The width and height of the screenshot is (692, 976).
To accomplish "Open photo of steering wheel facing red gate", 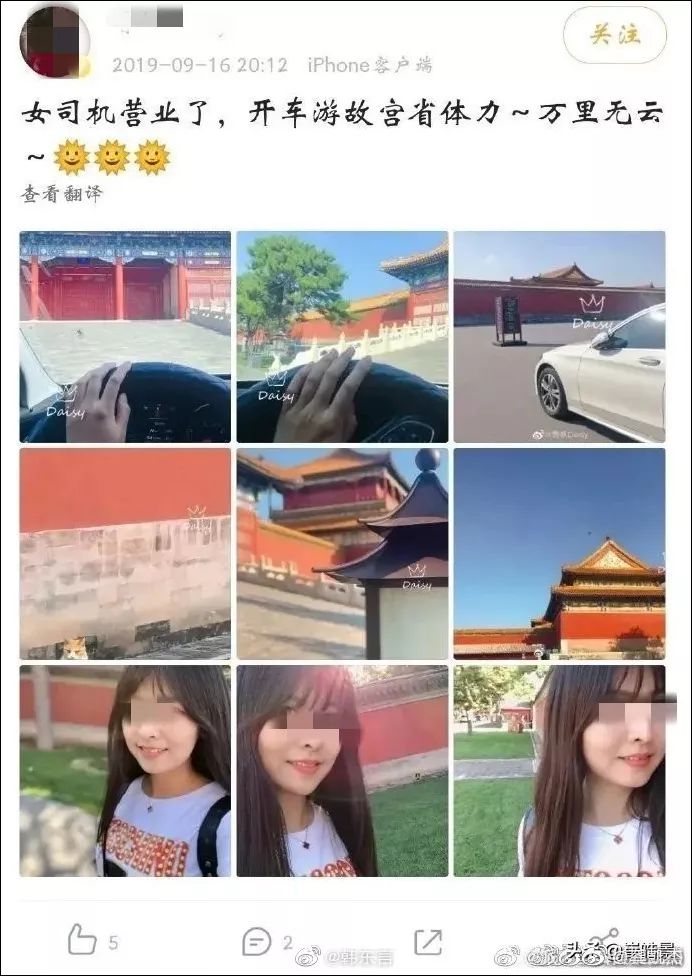I will [x=125, y=337].
